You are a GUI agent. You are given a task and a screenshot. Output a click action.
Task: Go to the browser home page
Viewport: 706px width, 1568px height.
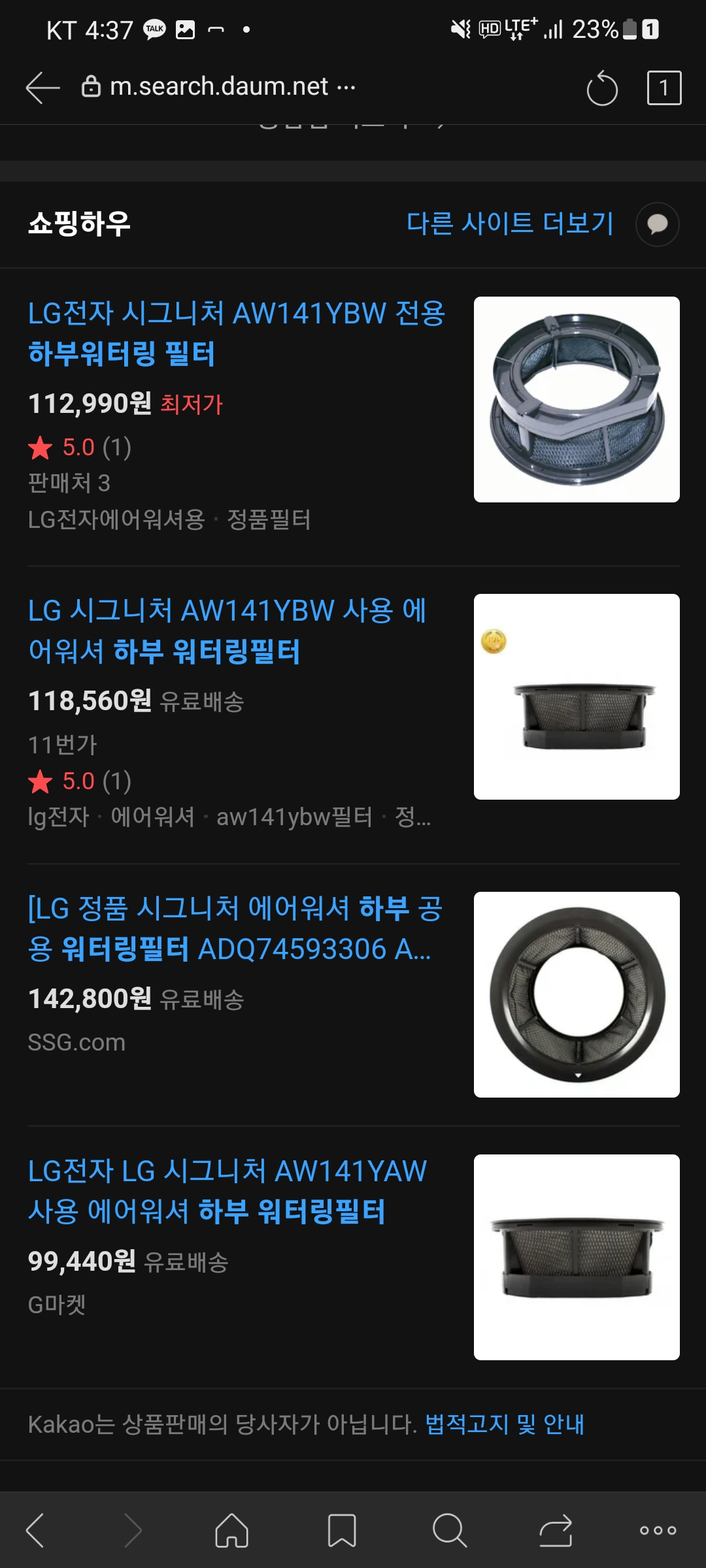click(232, 1530)
